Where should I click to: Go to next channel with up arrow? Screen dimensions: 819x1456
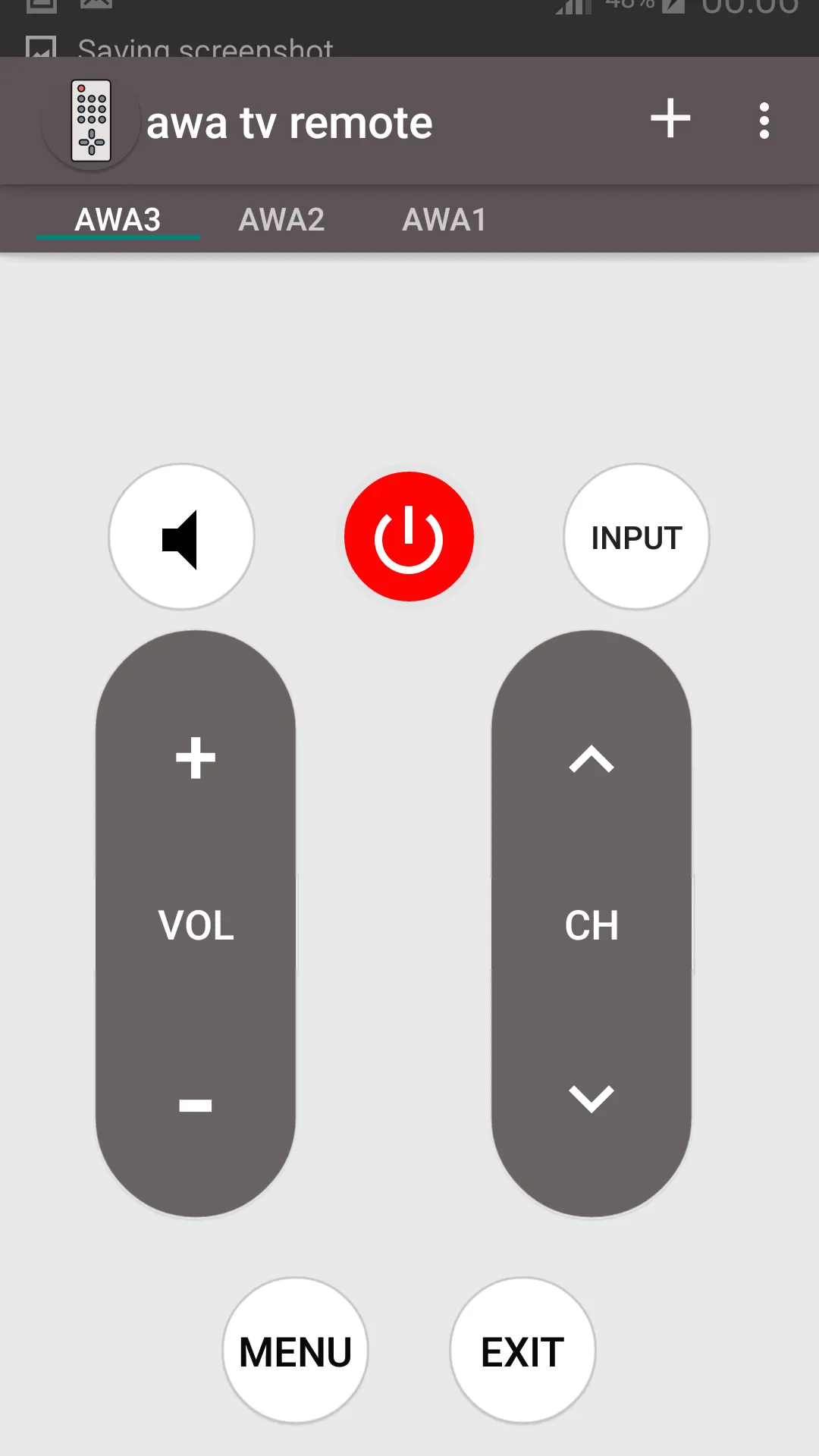591,759
